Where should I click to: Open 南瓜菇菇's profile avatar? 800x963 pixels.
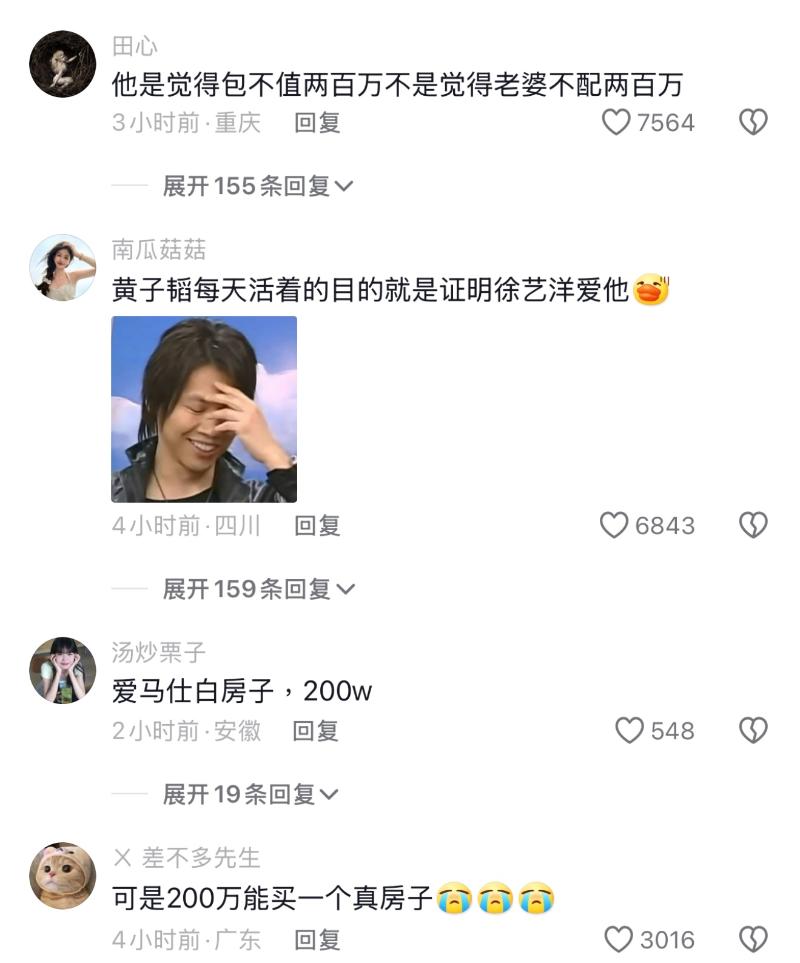62,268
